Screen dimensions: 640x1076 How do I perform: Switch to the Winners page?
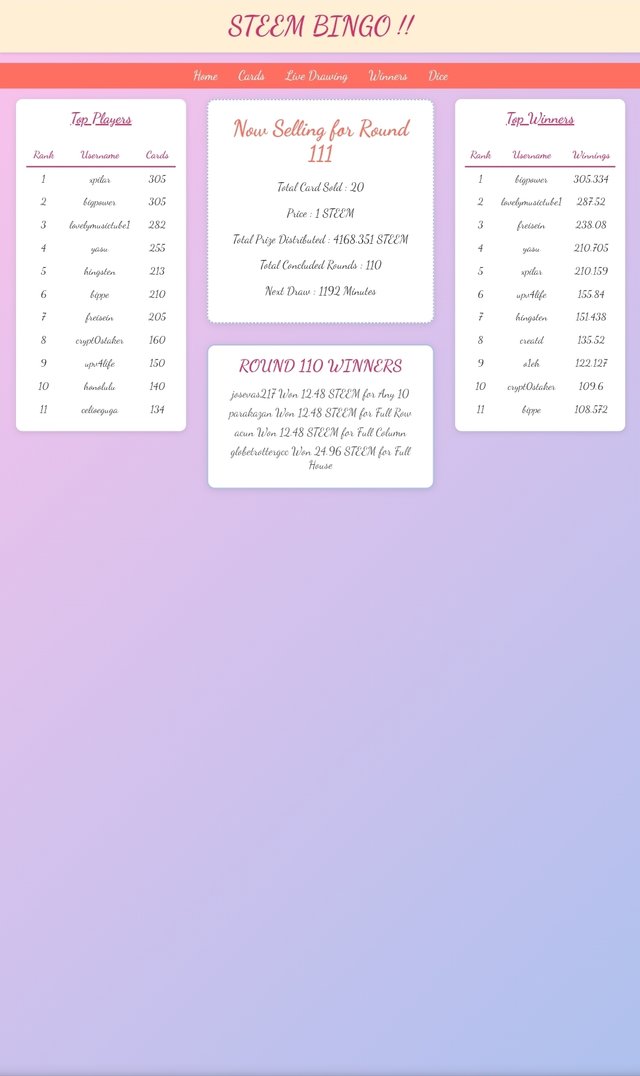pos(388,76)
